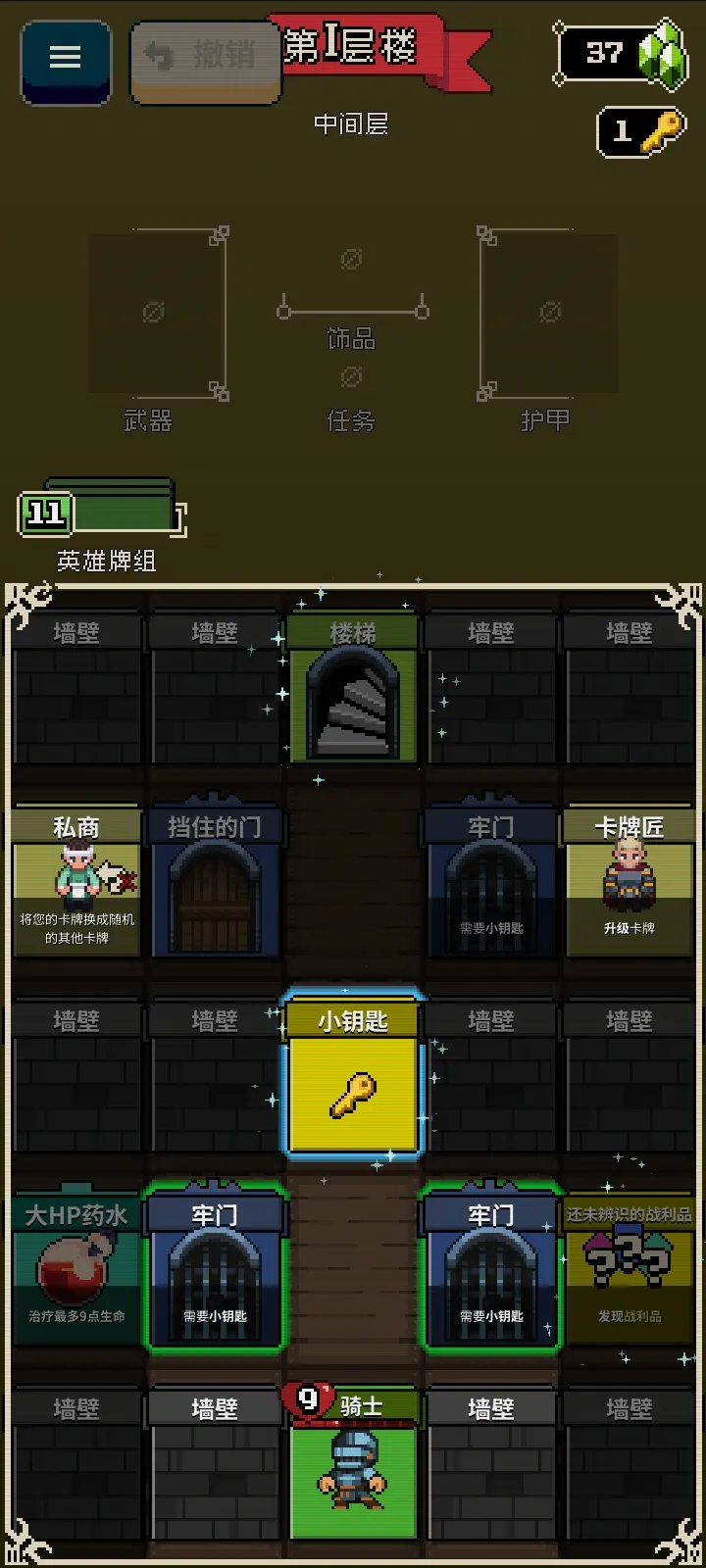Visit the 卡牌匠 card upgrade card

(x=629, y=882)
